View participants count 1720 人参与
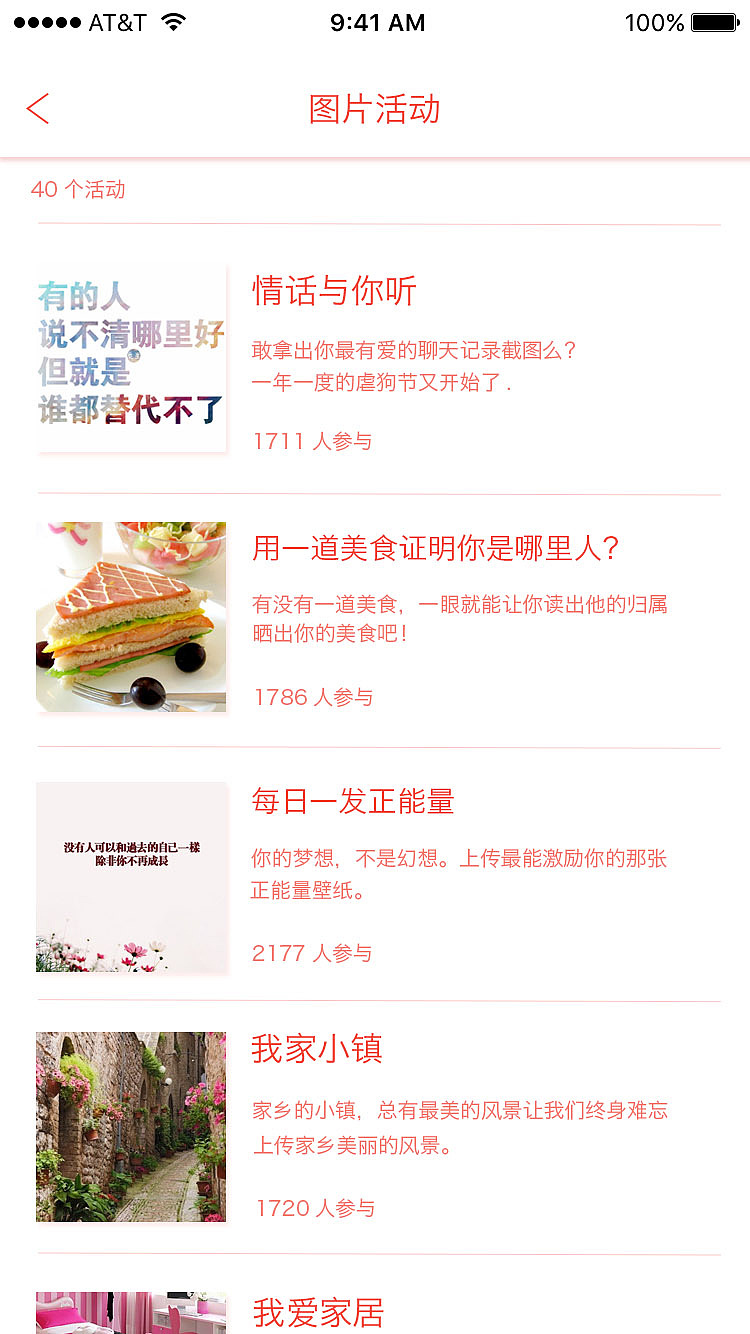The image size is (750, 1334). (x=313, y=1207)
